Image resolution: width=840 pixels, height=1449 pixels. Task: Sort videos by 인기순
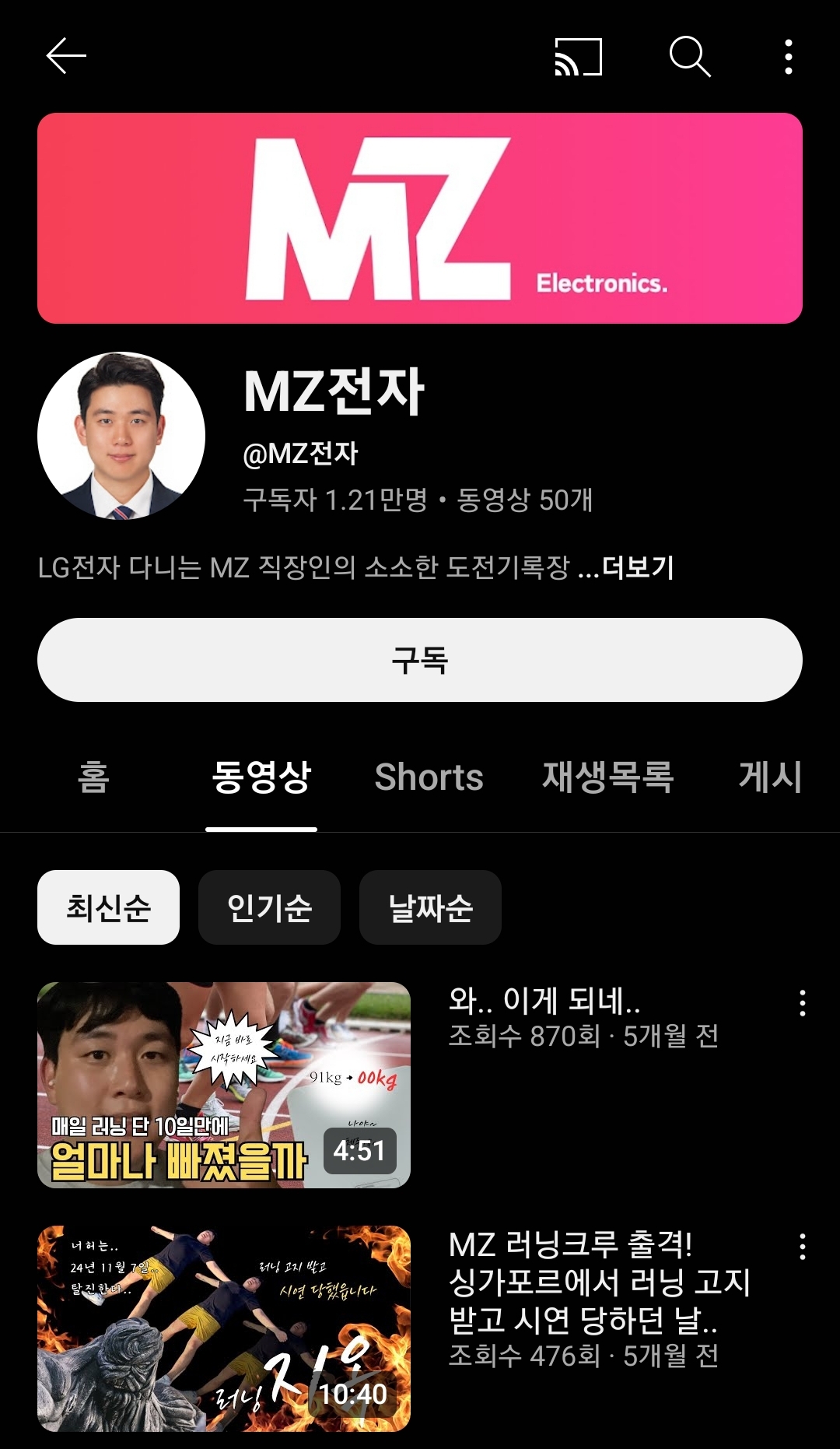point(269,907)
